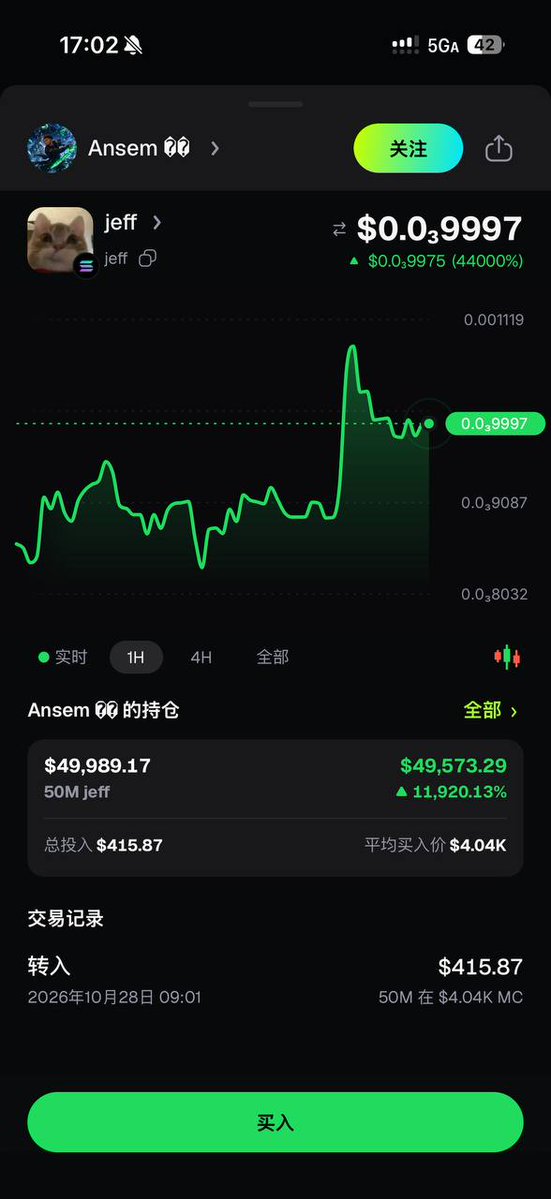Open the jeff token details
Image resolution: width=551 pixels, height=1199 pixels.
click(x=133, y=223)
